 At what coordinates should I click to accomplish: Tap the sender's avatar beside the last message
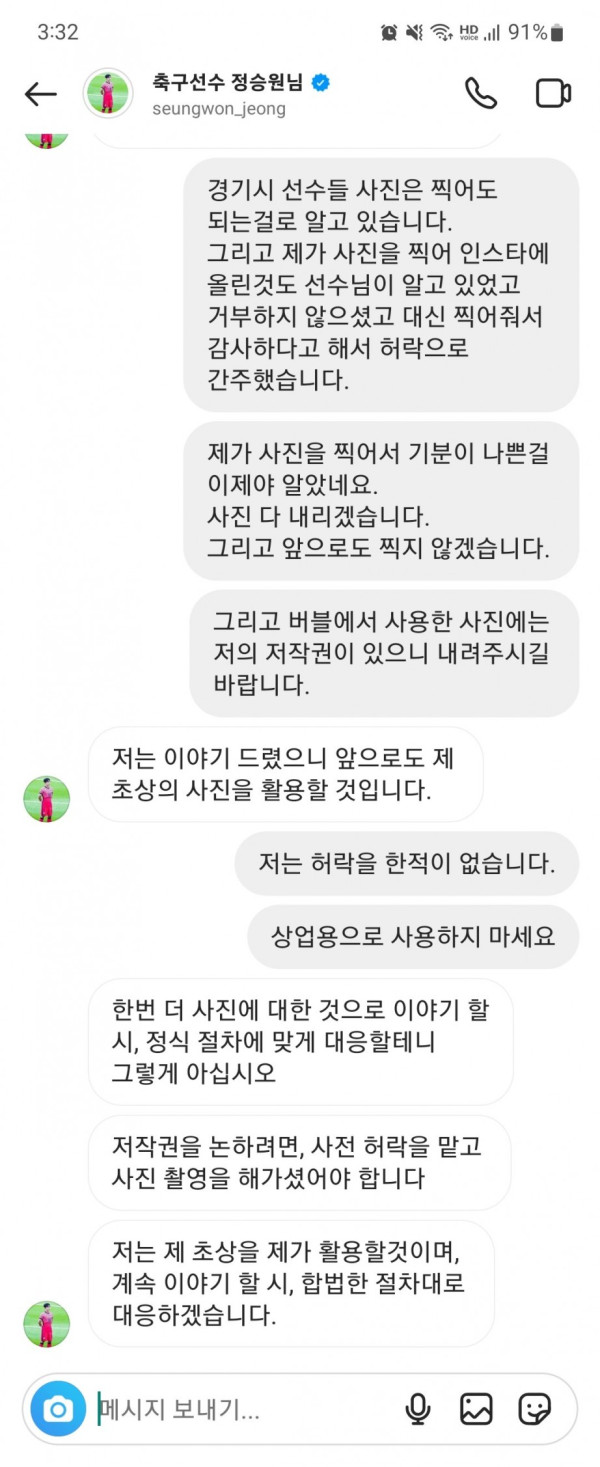click(46, 1323)
